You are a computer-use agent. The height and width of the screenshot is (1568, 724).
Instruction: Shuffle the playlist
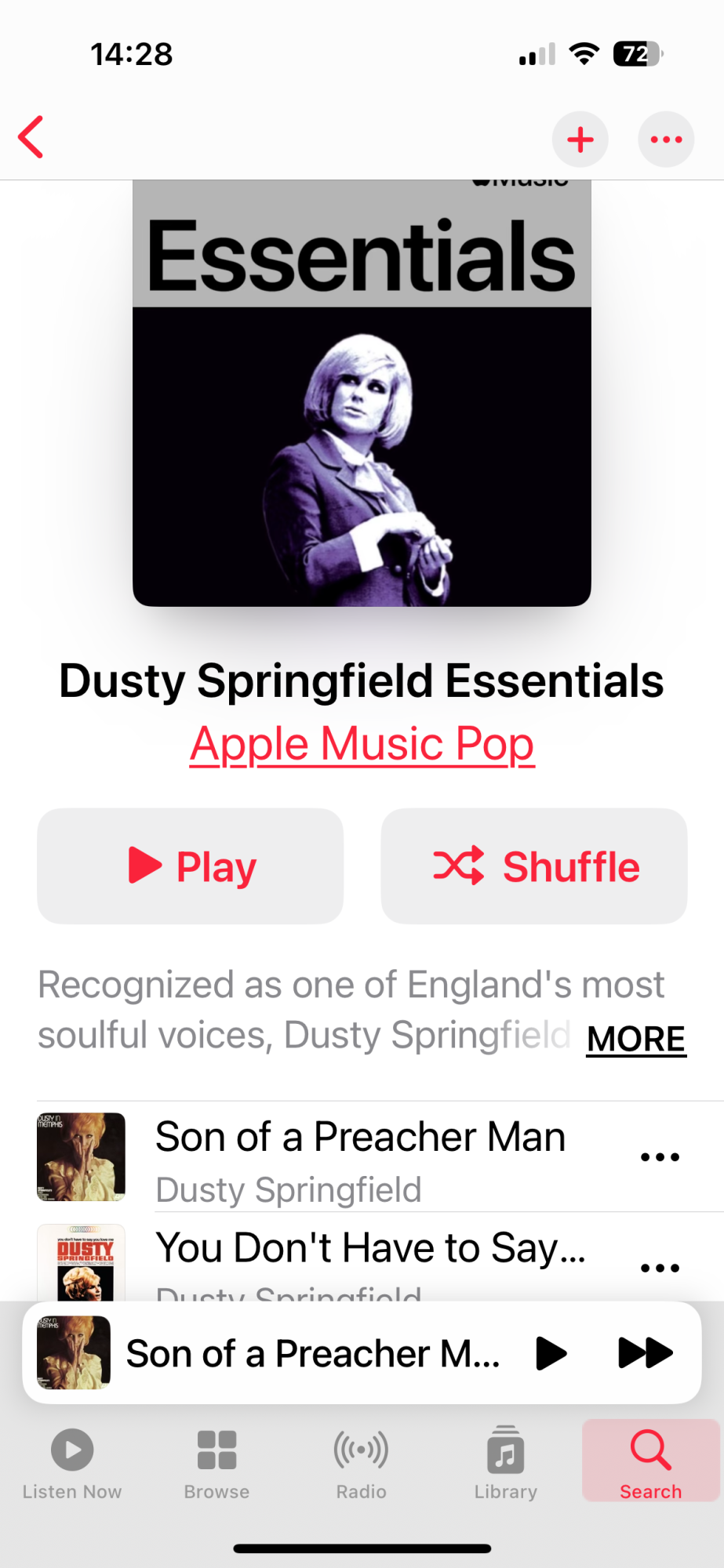pos(534,866)
